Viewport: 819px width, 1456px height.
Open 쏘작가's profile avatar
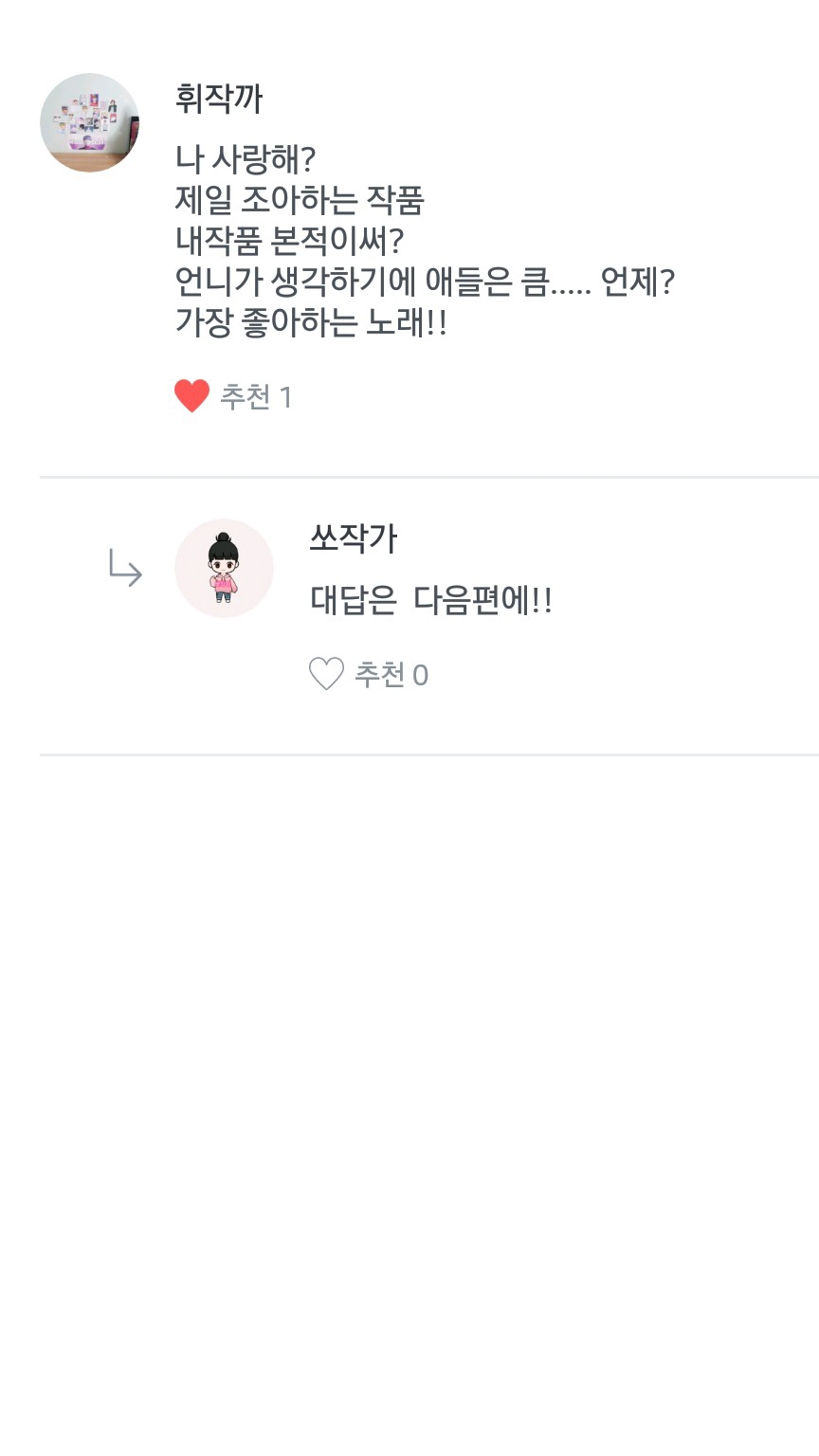point(225,569)
